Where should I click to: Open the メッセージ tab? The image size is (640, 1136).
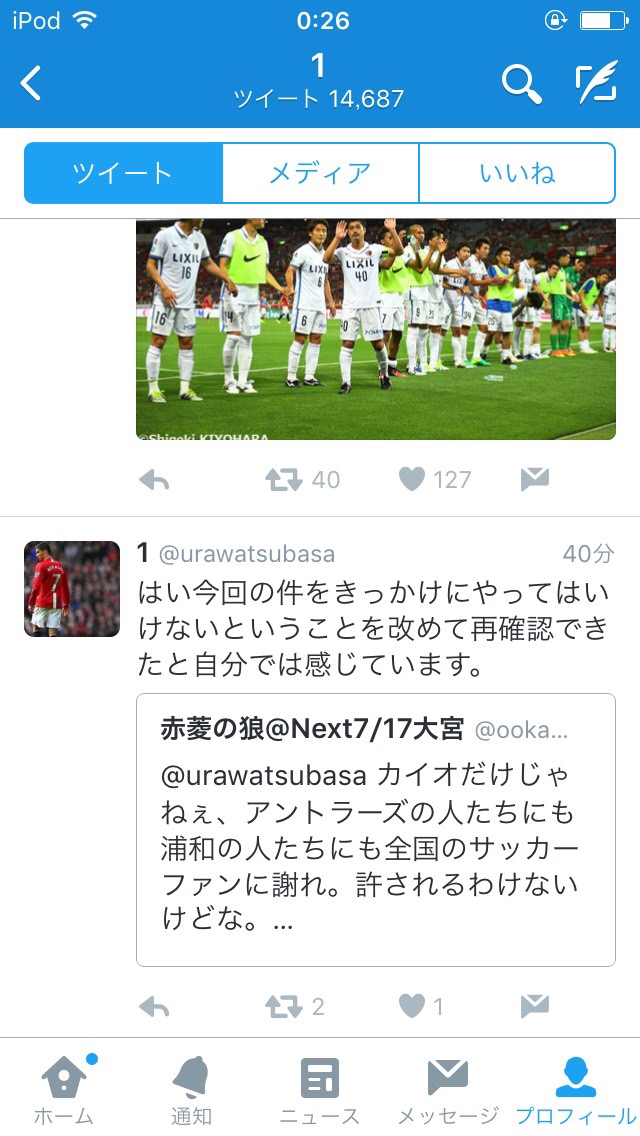point(447,1088)
